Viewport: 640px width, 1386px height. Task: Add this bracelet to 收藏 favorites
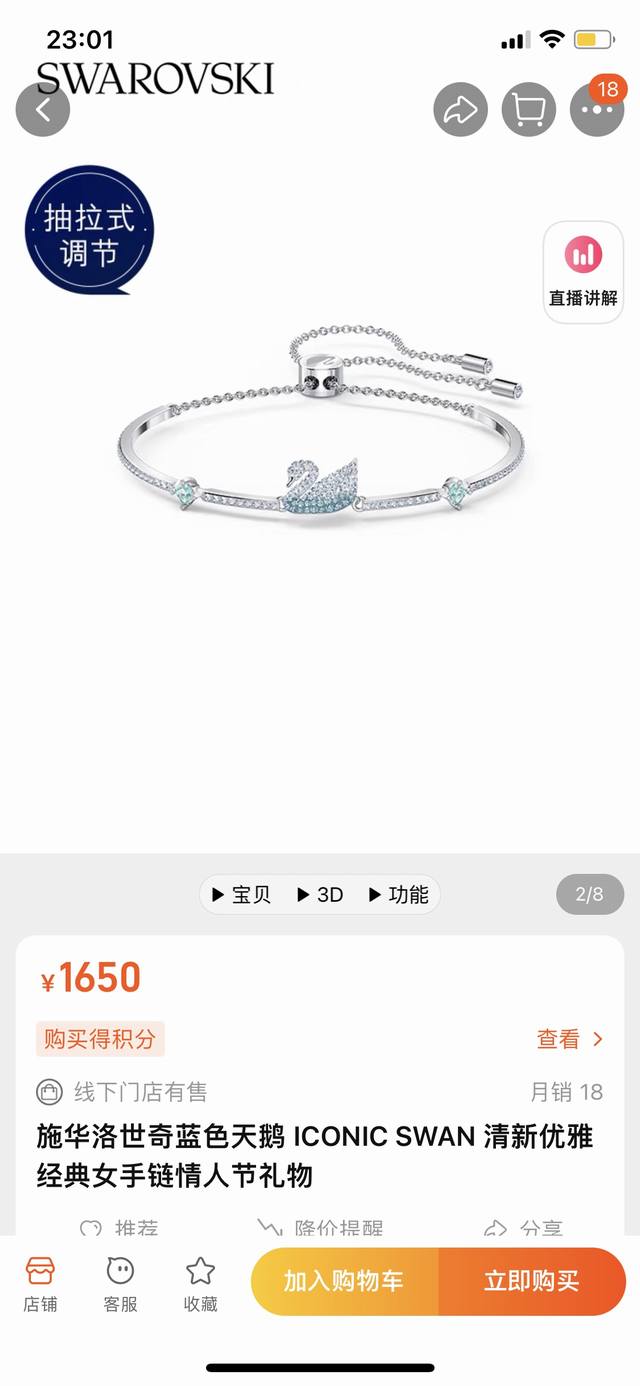tap(200, 1284)
